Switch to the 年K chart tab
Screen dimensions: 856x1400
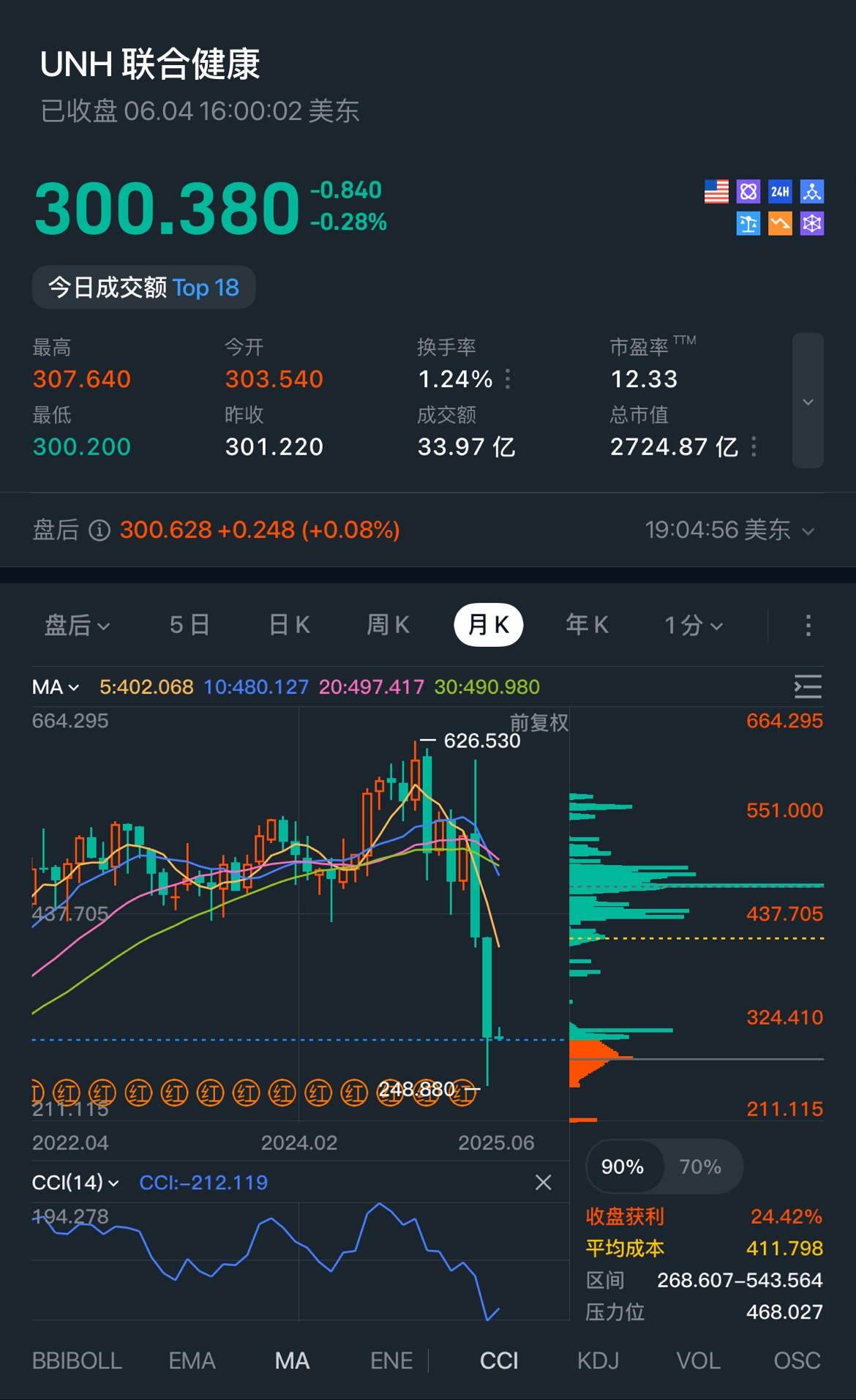(587, 625)
